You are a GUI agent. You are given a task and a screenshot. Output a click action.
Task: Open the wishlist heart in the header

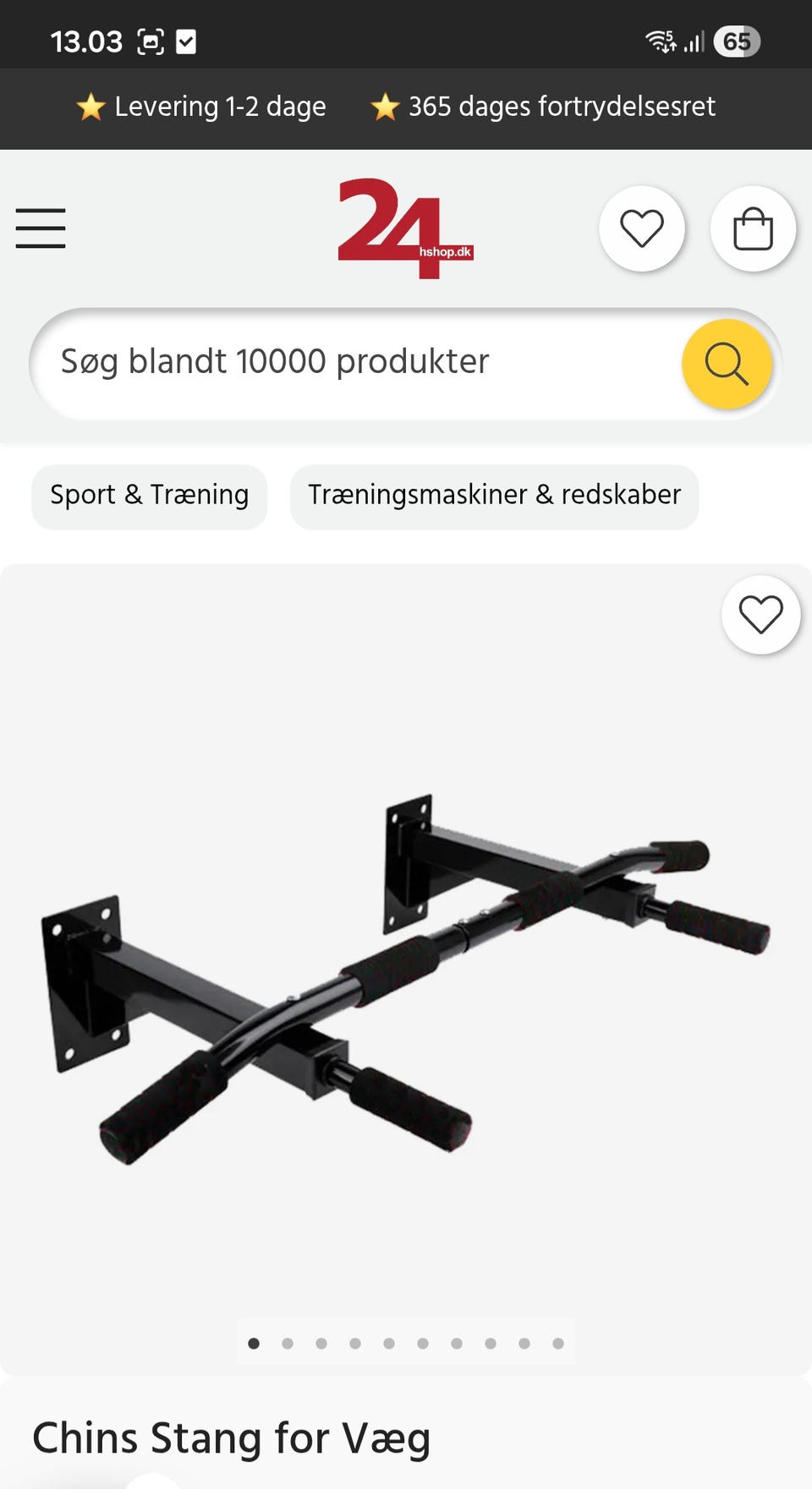[x=642, y=228]
